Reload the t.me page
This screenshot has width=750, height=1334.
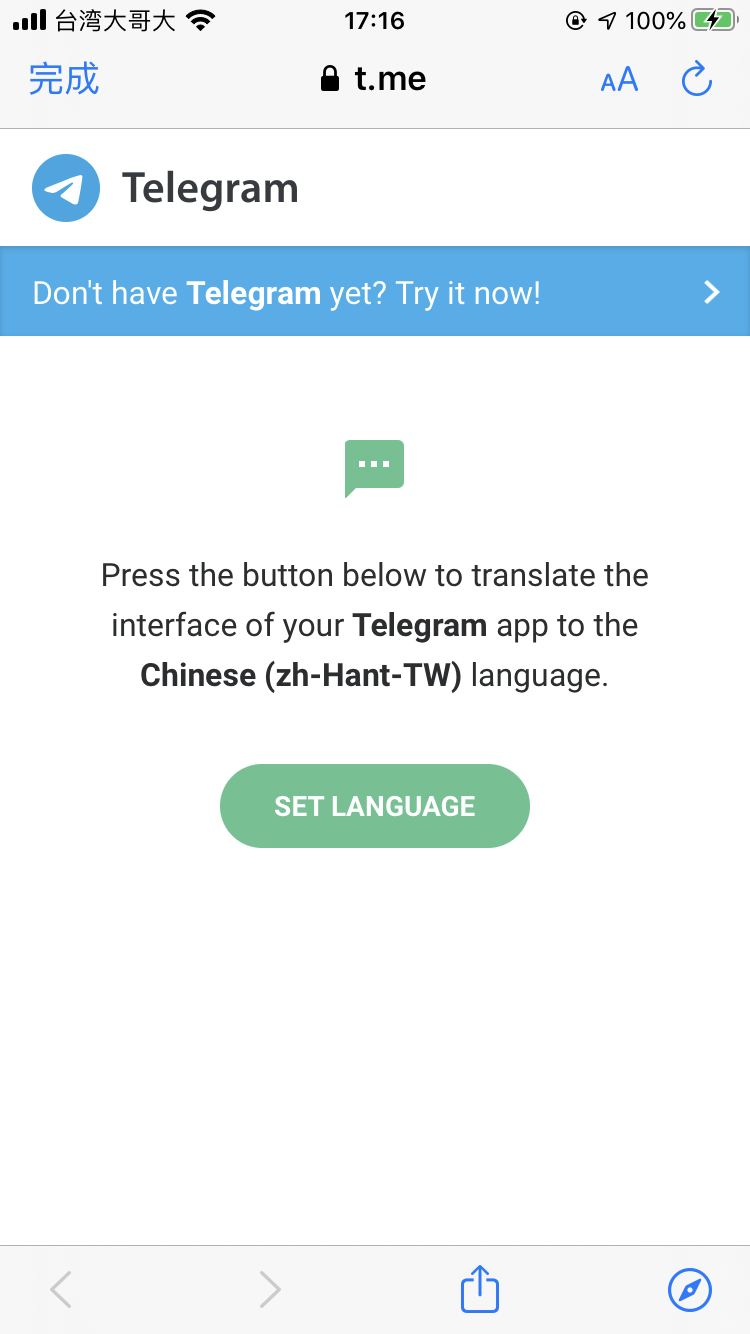(x=696, y=79)
